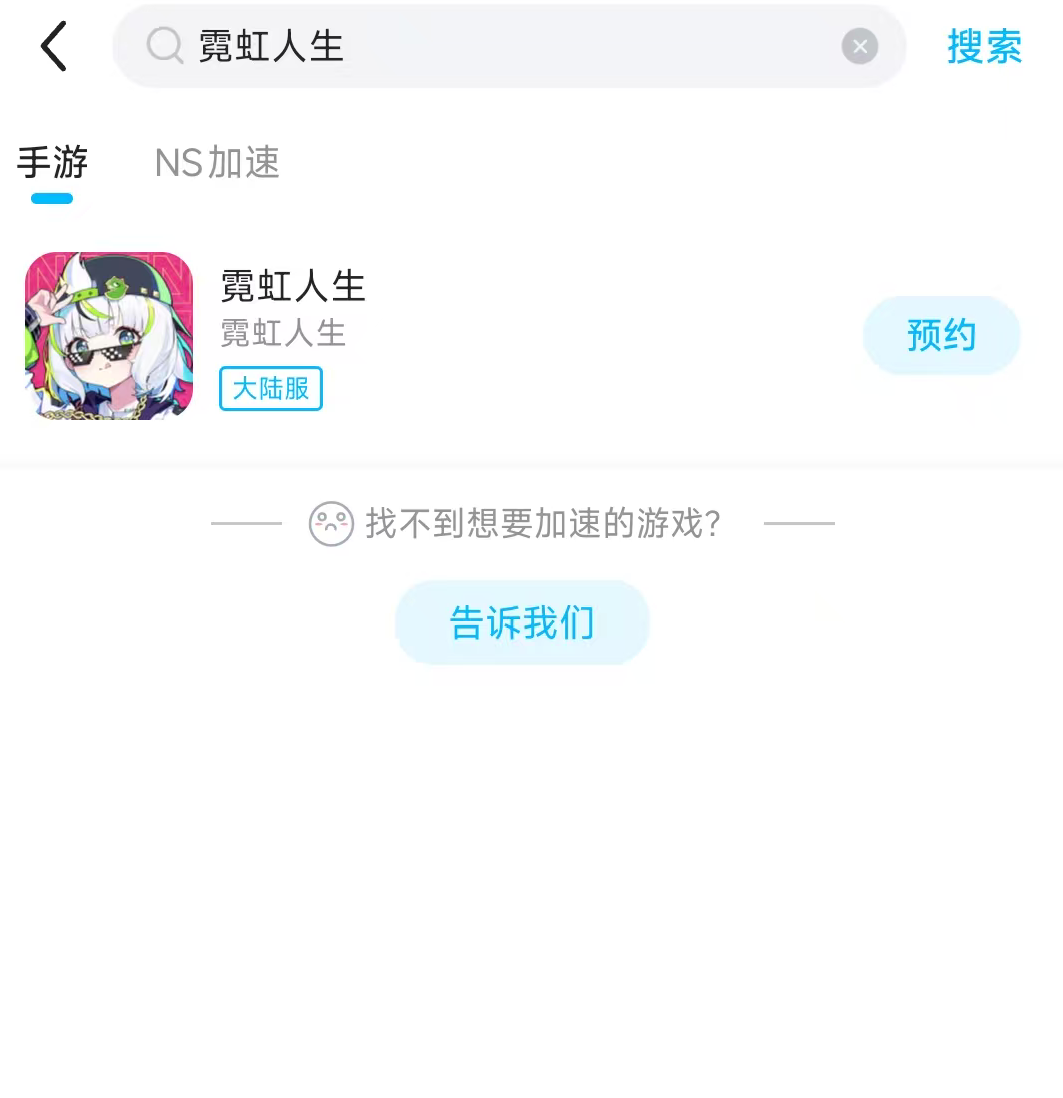Clear the search text
Screen dimensions: 1063x1098
tap(859, 46)
